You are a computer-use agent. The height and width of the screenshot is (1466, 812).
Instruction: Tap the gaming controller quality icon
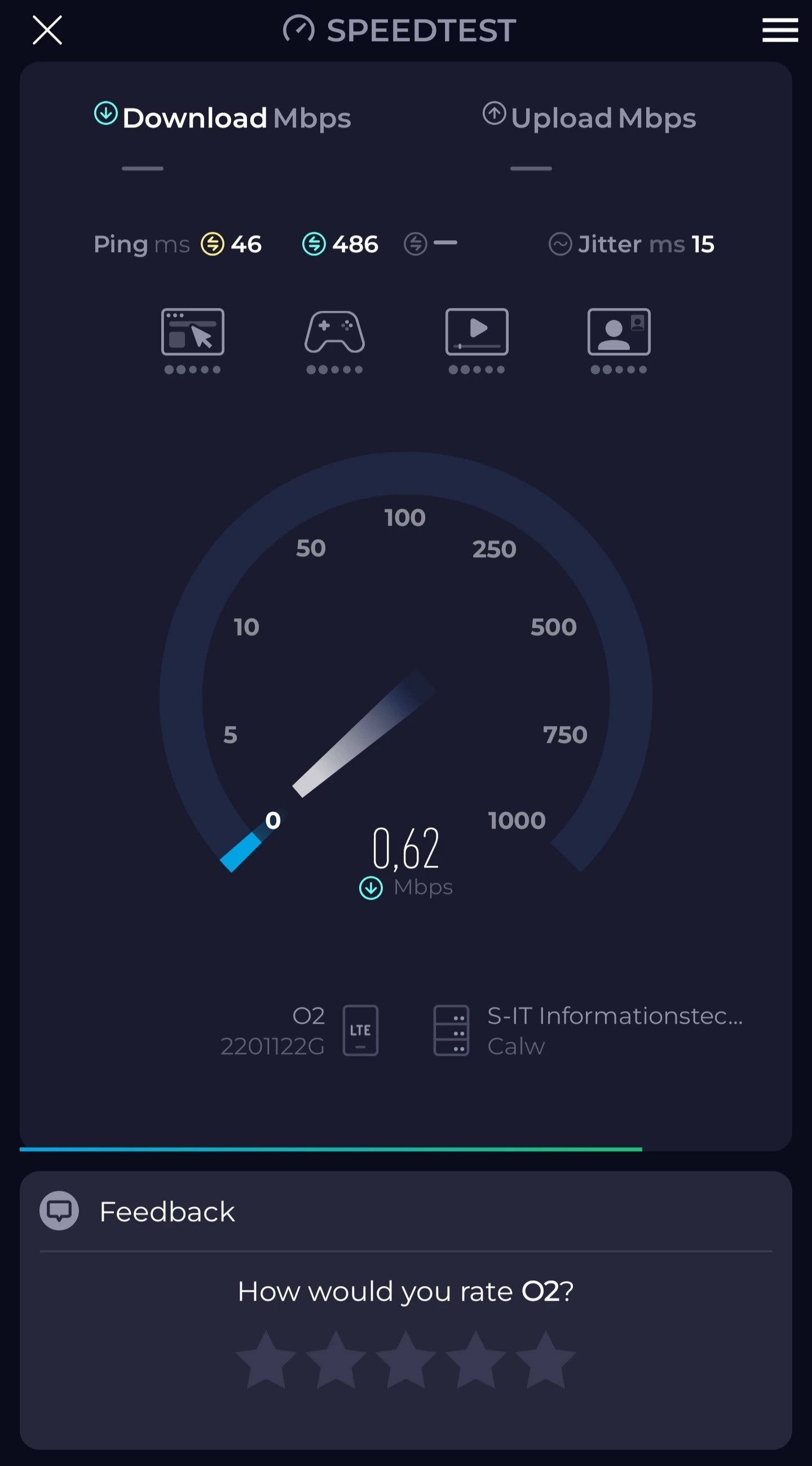coord(334,332)
